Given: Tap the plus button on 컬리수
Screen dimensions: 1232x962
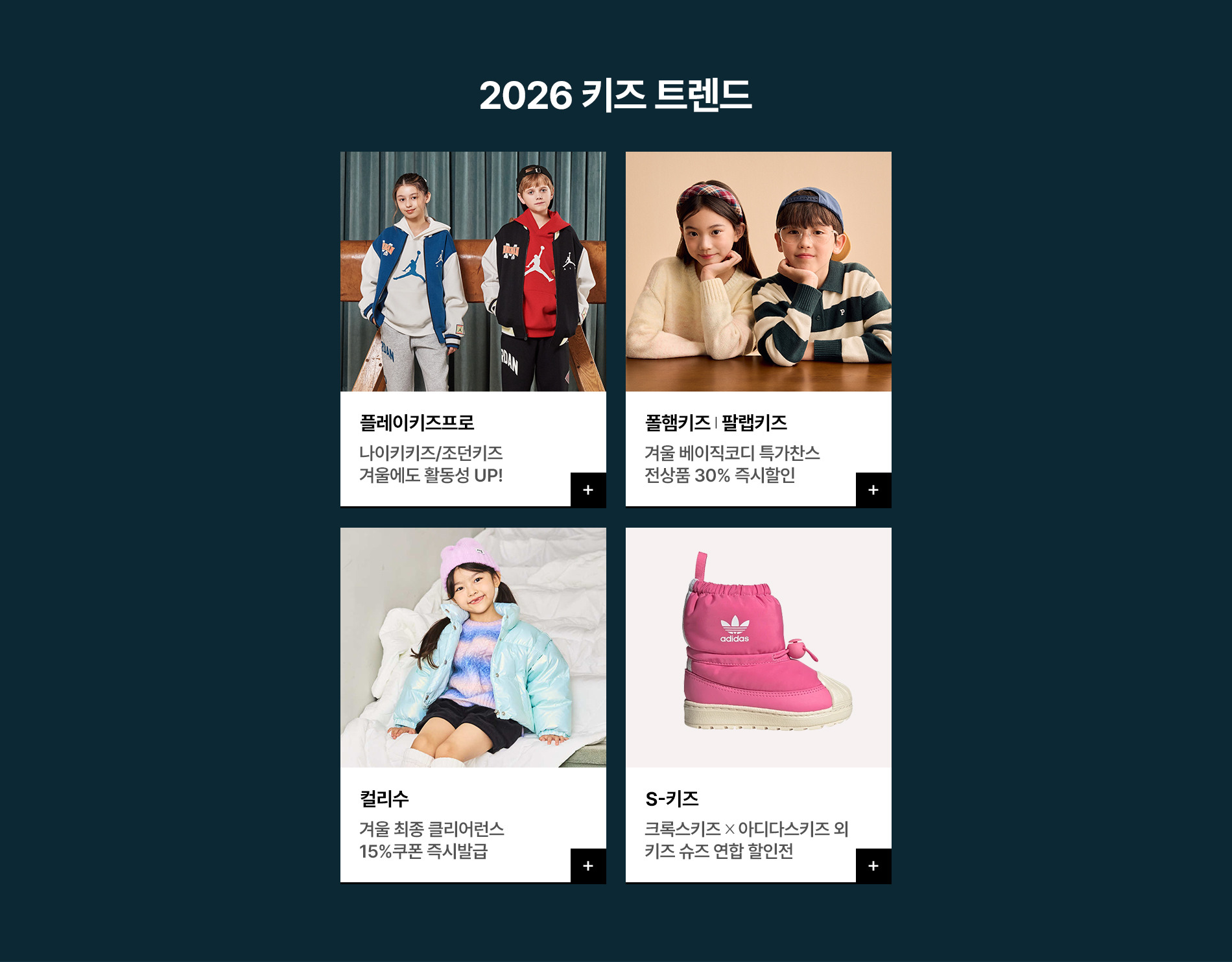Looking at the screenshot, I should pyautogui.click(x=588, y=866).
